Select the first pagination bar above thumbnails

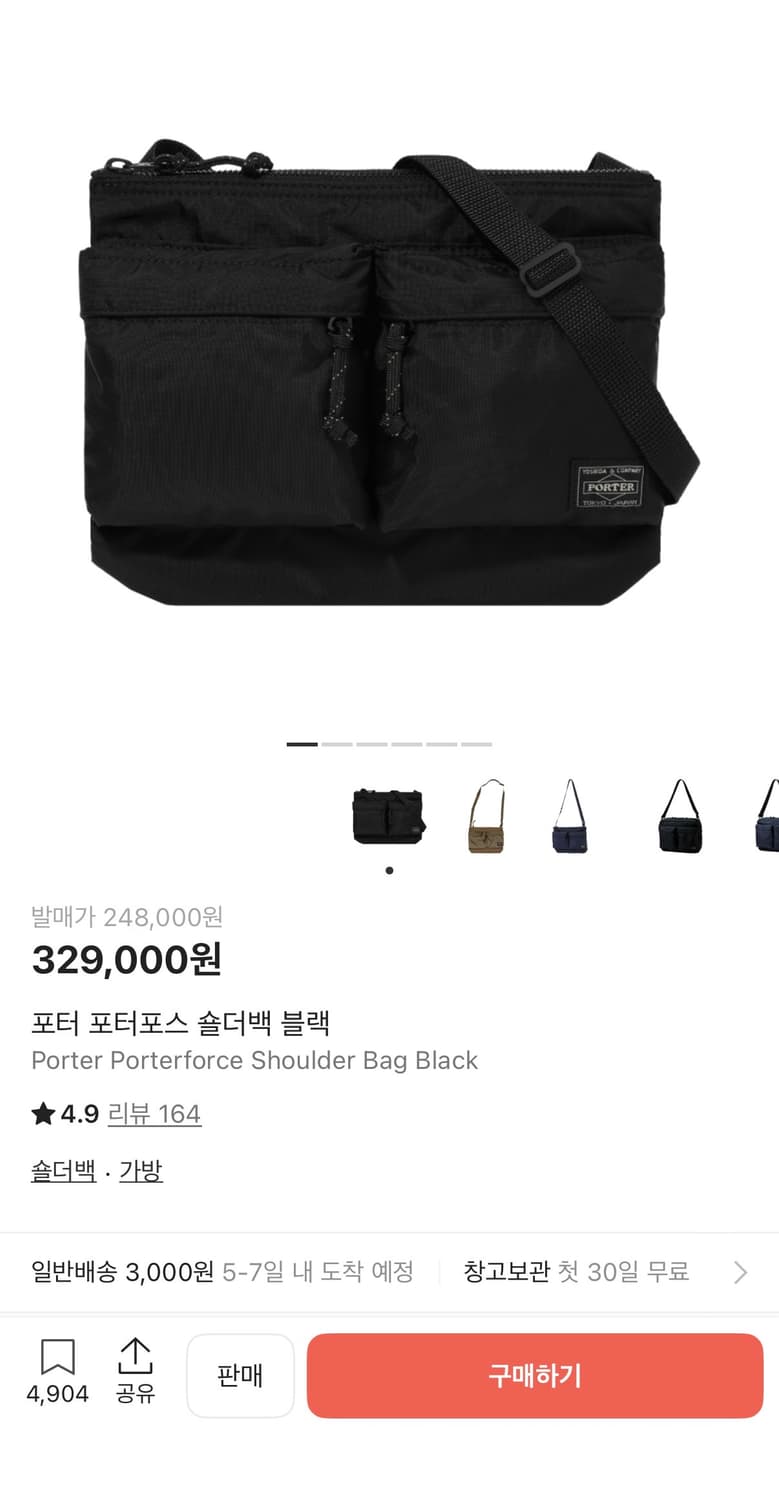click(x=300, y=744)
